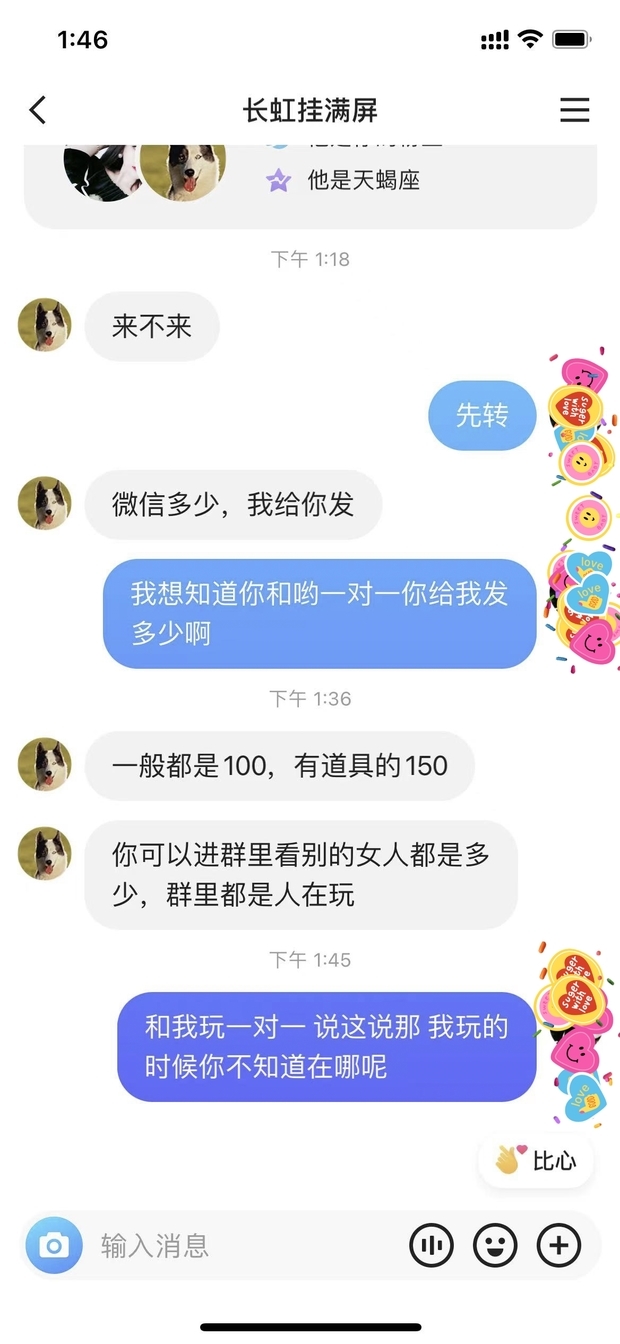This screenshot has height=1344, width=620.
Task: Open the camera to send photo
Action: click(x=54, y=1245)
